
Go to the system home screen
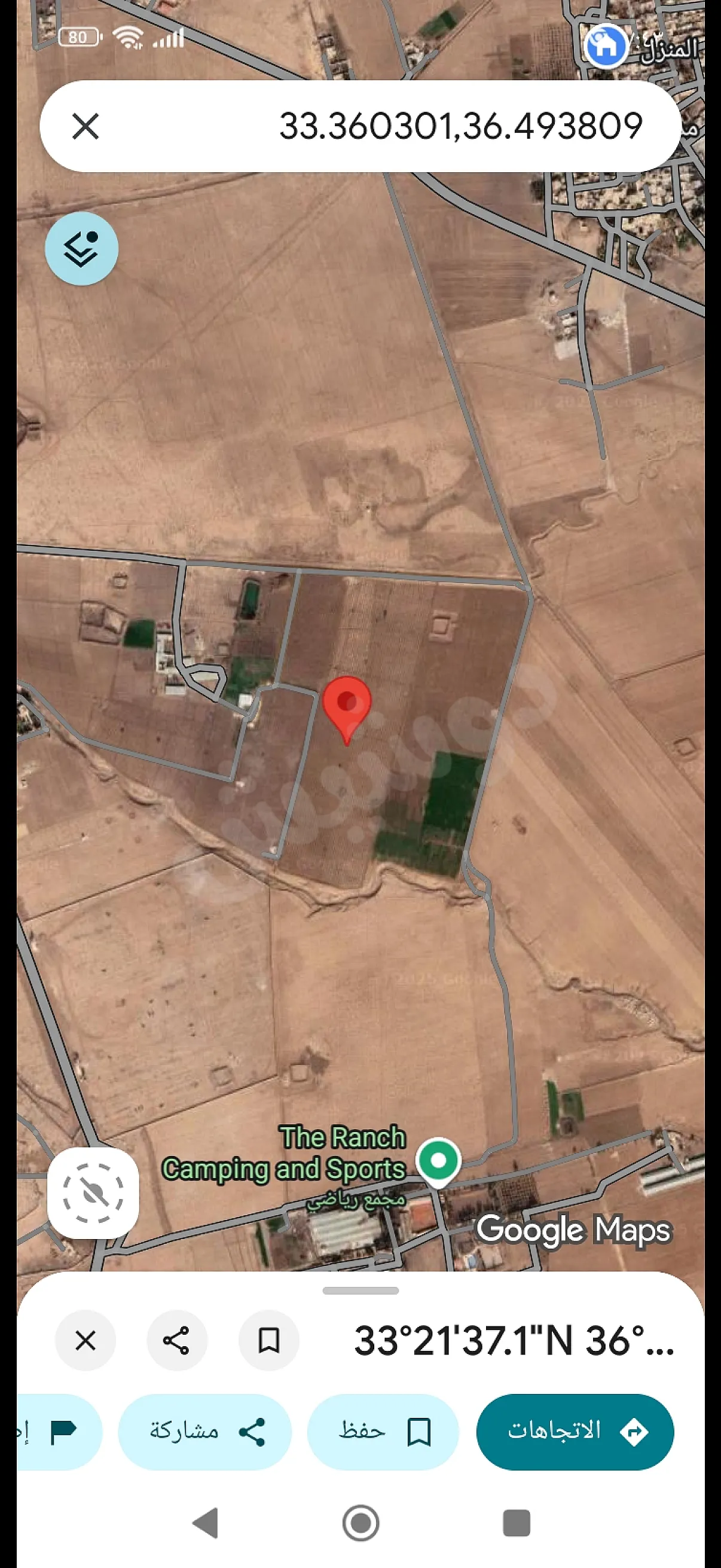(361, 1523)
